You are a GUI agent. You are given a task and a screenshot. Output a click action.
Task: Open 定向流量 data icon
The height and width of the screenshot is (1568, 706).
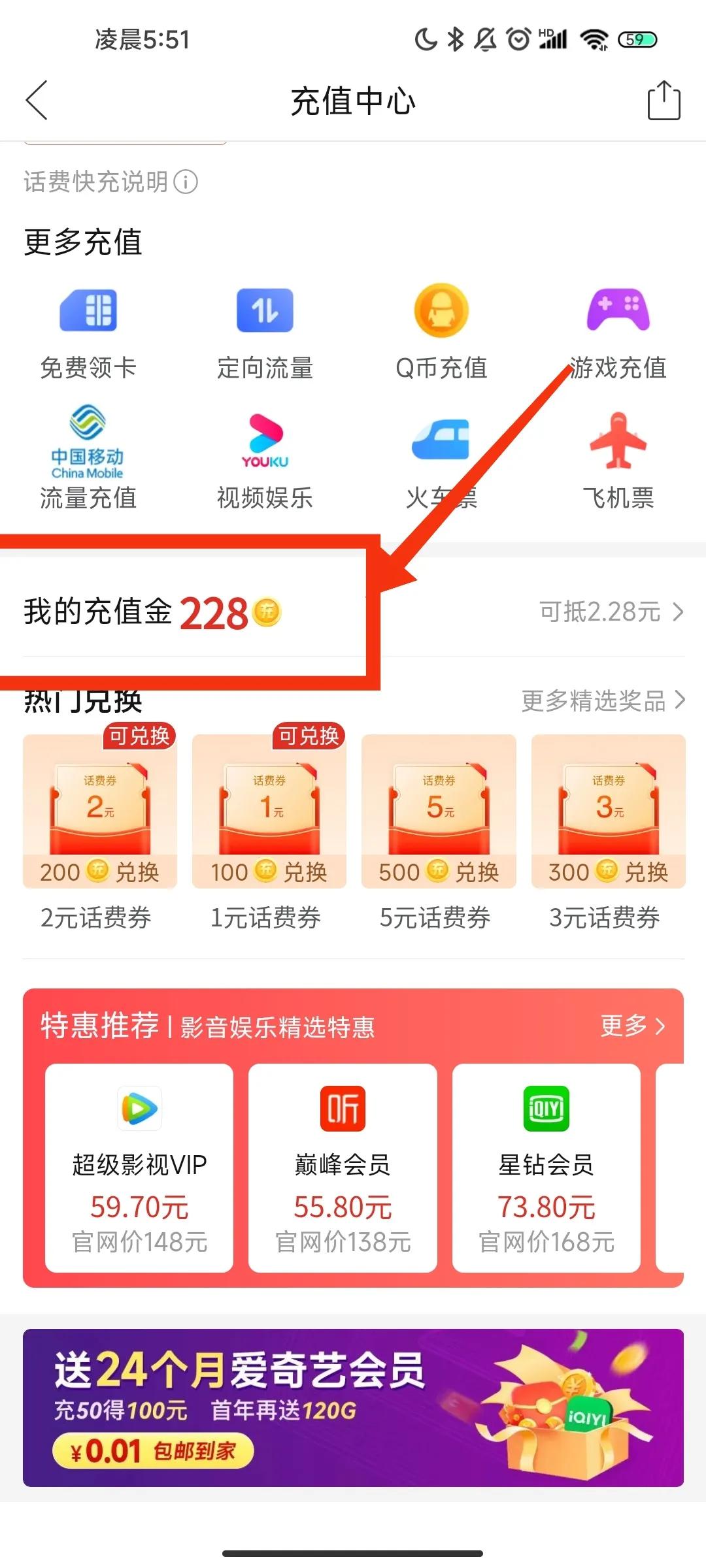click(x=265, y=310)
